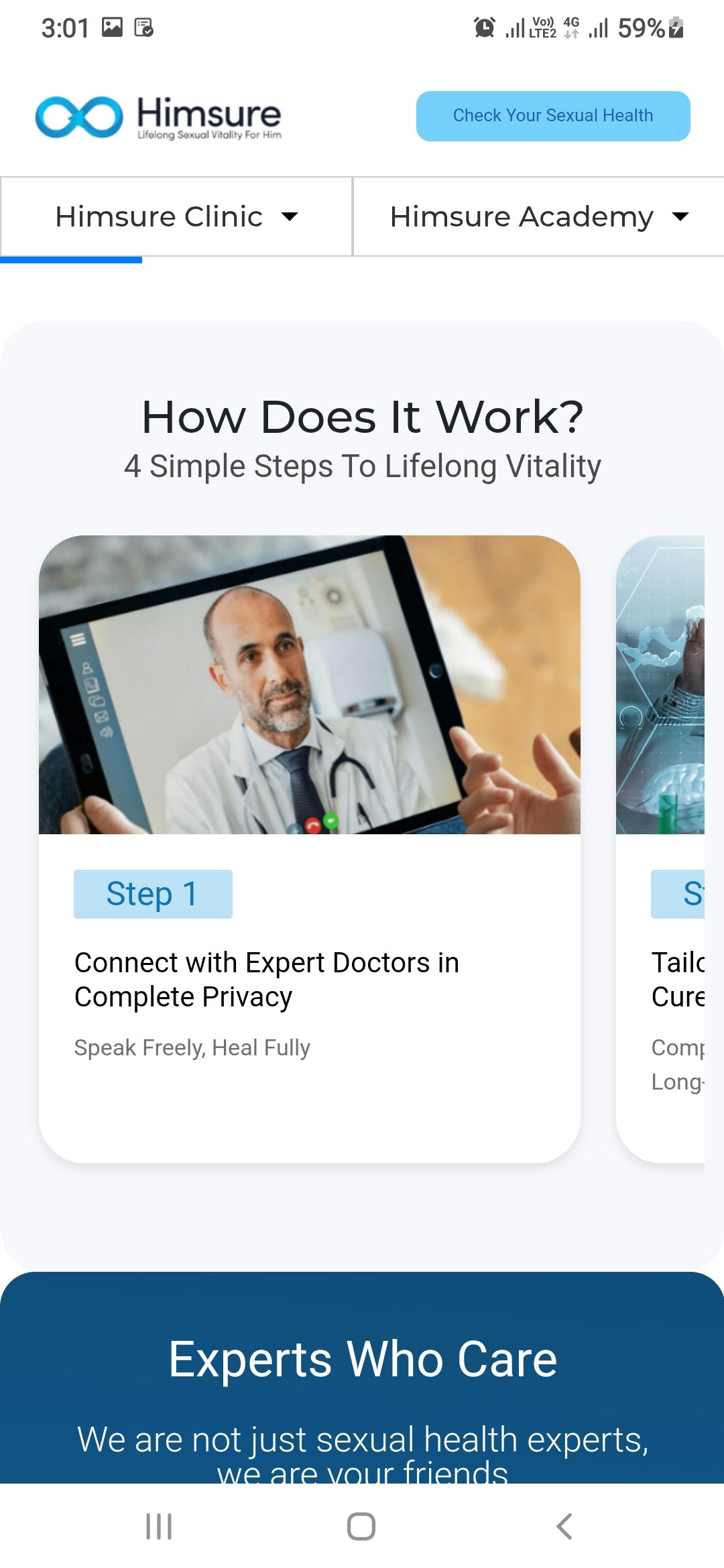
Task: Open the Himsure logo home link
Action: [158, 117]
